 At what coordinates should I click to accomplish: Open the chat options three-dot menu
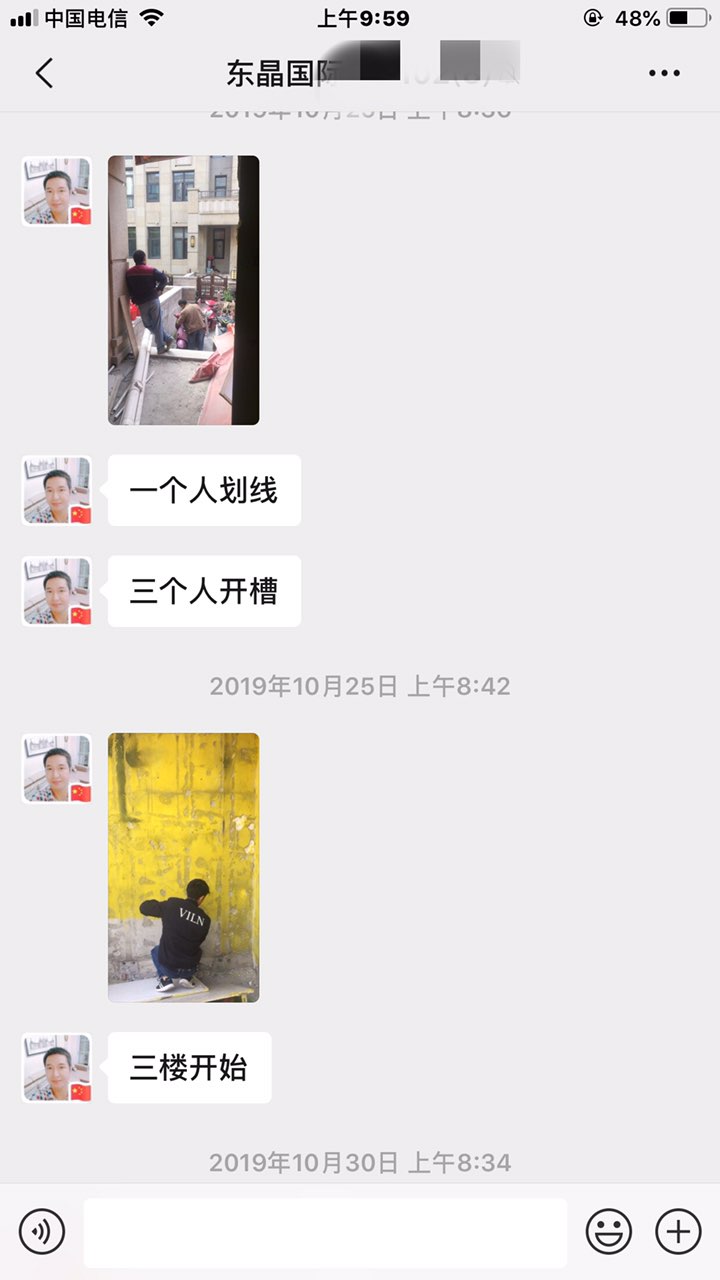point(664,73)
